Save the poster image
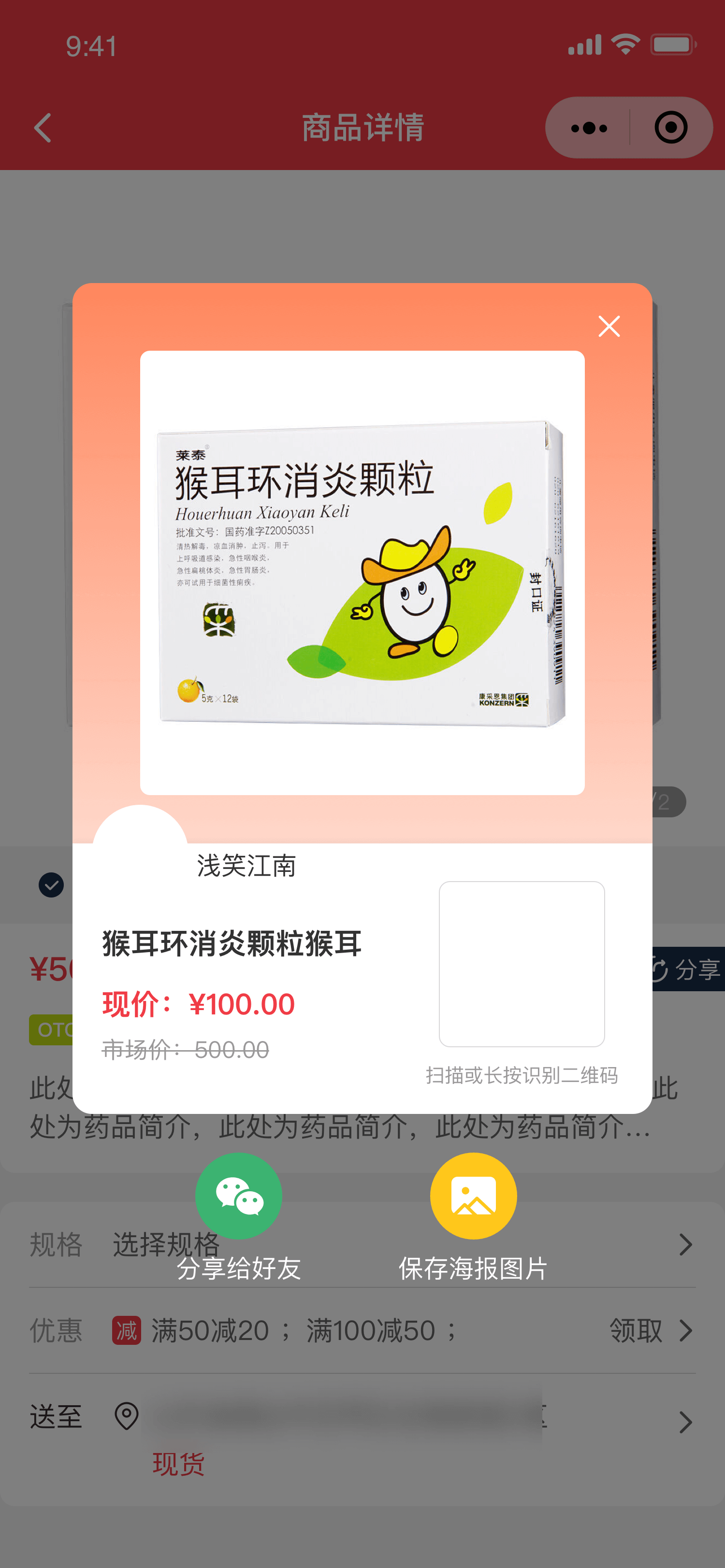 point(473,1196)
